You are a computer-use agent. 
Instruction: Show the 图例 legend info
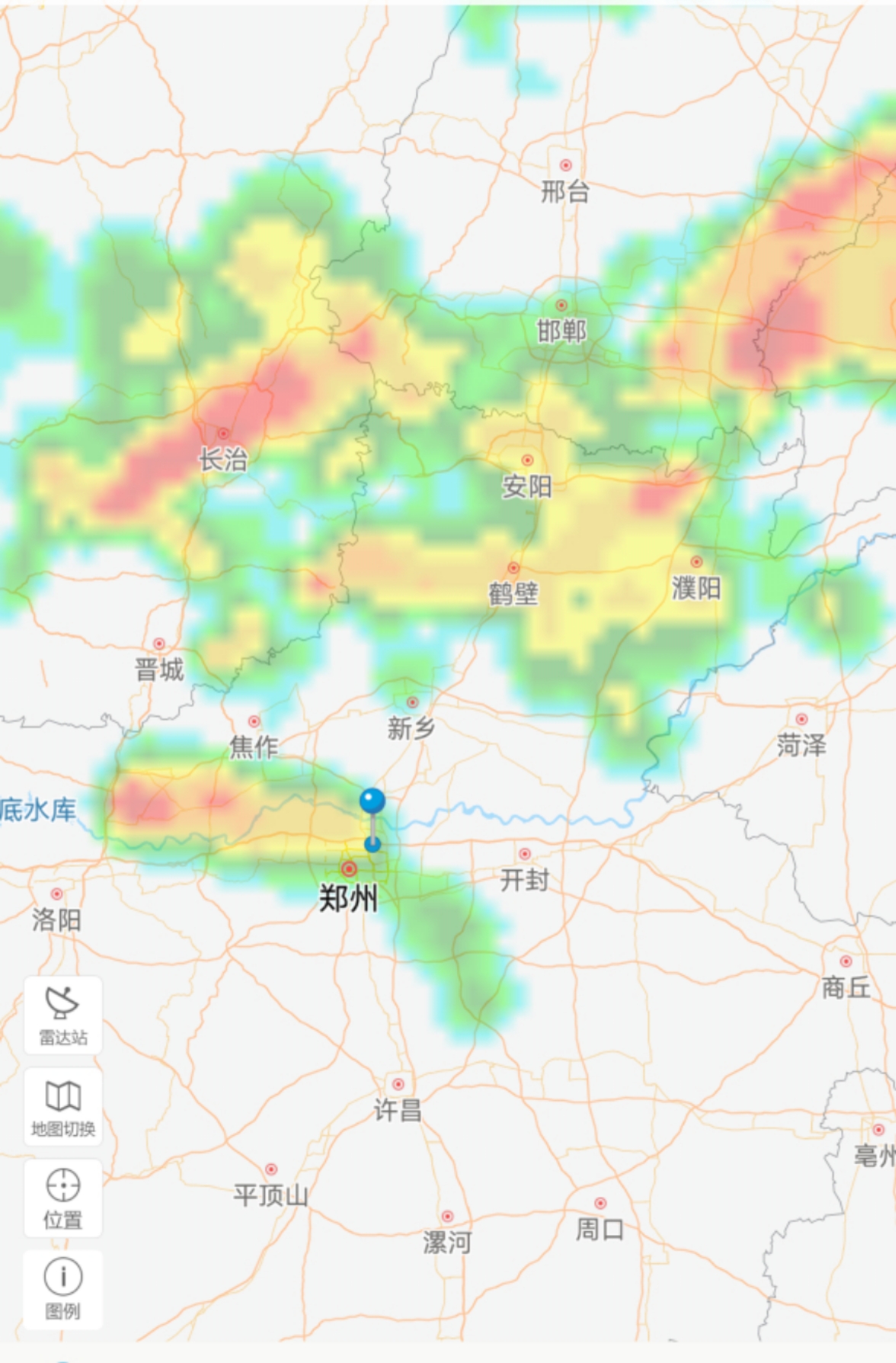[x=62, y=1289]
